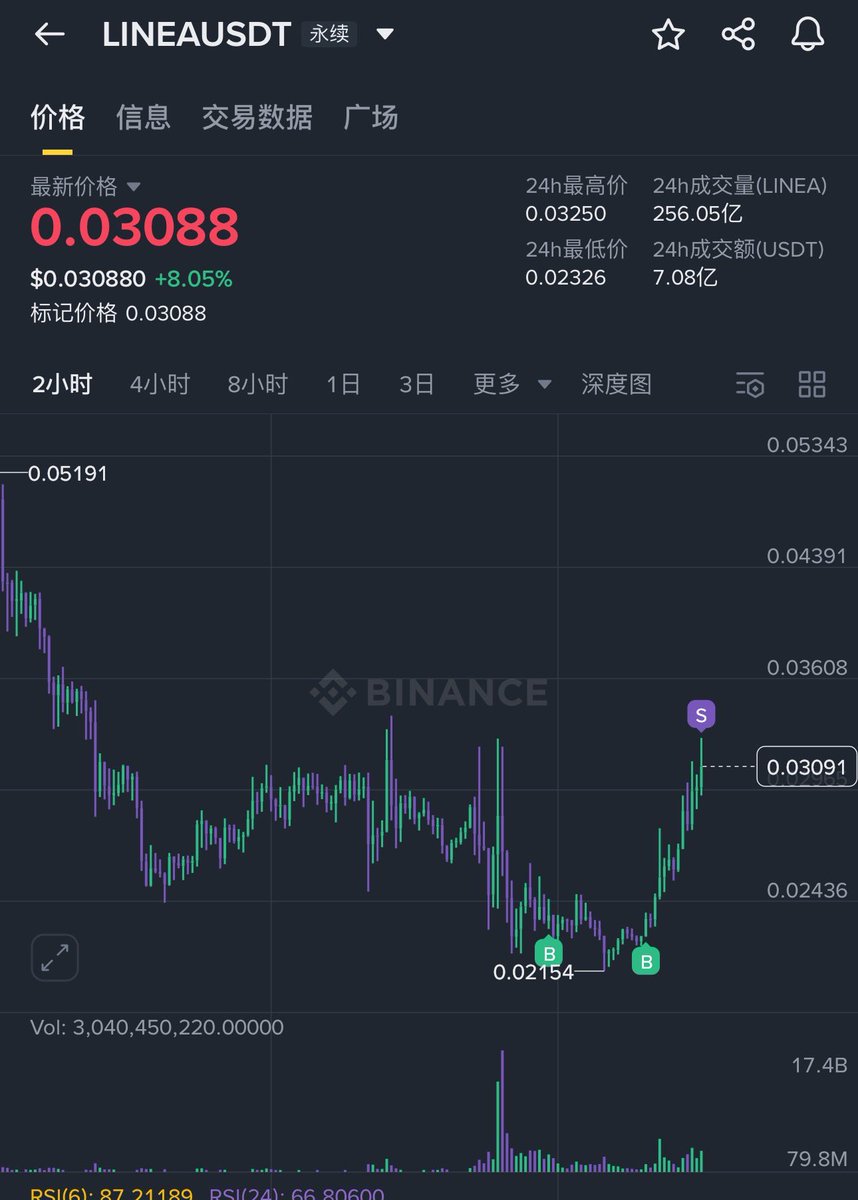Viewport: 858px width, 1200px height.
Task: Open the chart layout grid icon
Action: click(x=812, y=384)
